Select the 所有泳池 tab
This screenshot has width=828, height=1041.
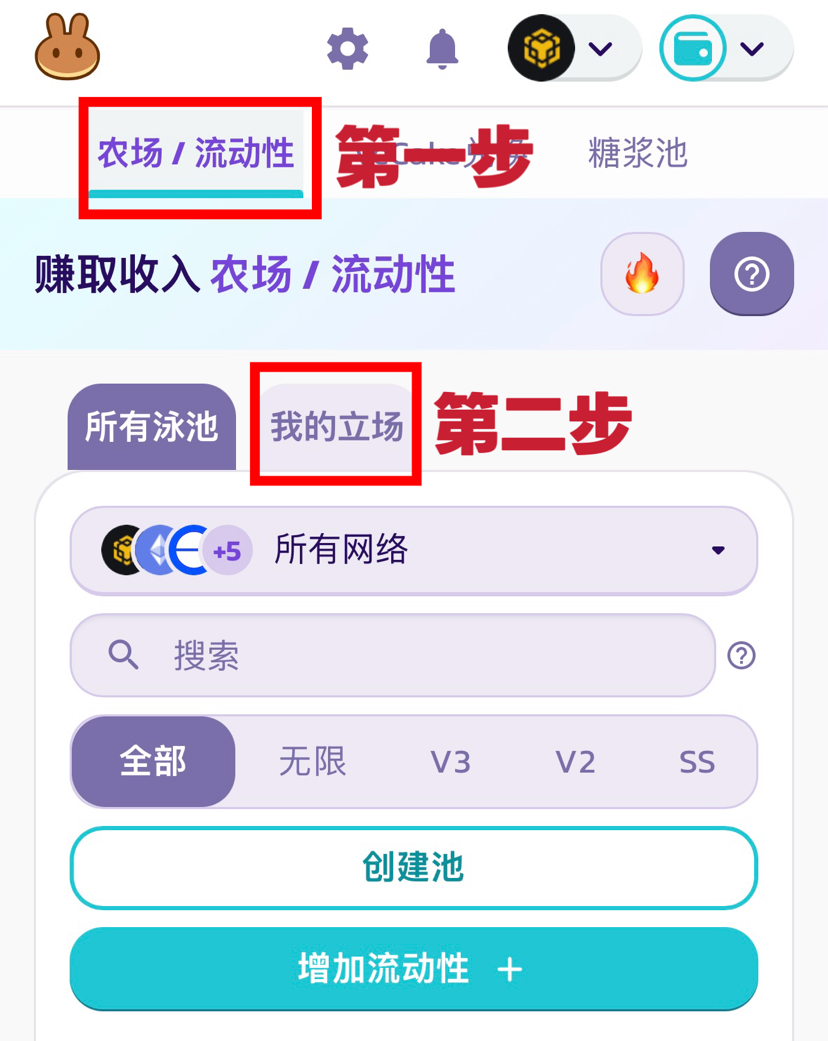152,427
